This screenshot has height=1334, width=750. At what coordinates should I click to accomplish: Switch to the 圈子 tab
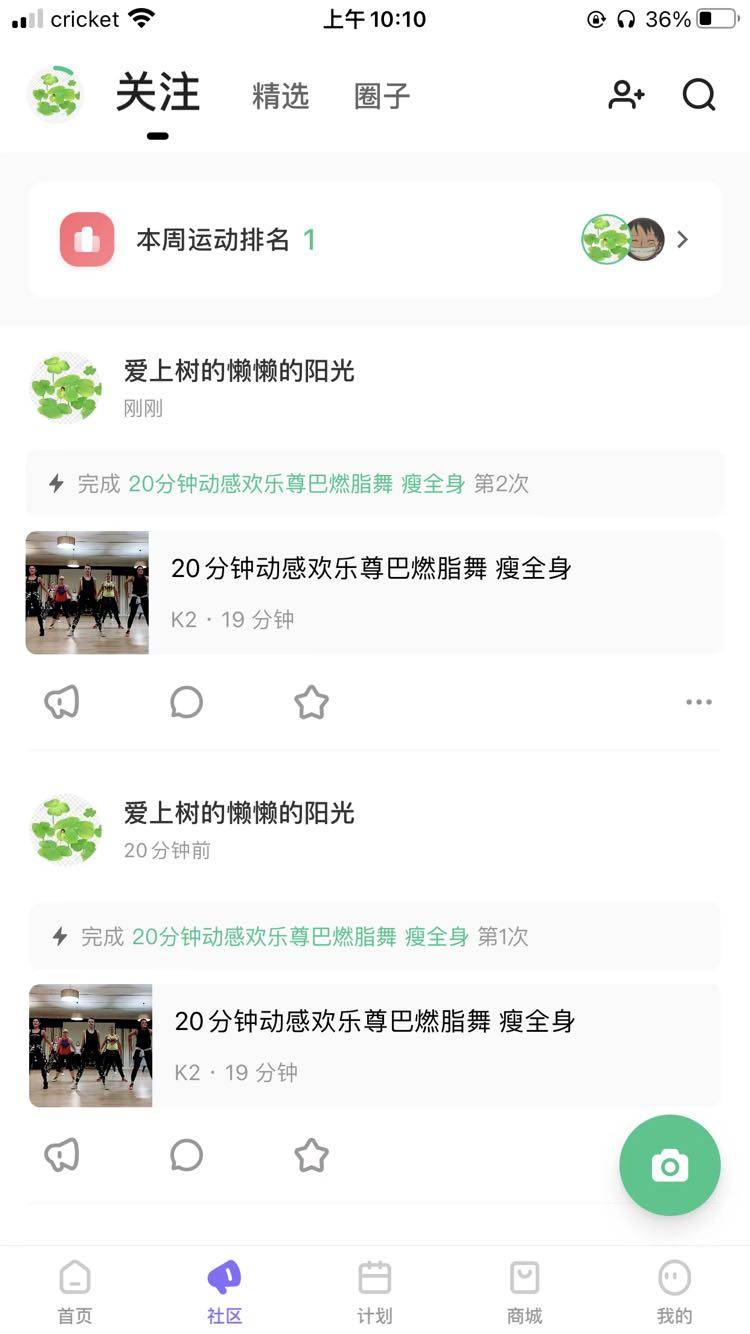tap(382, 96)
